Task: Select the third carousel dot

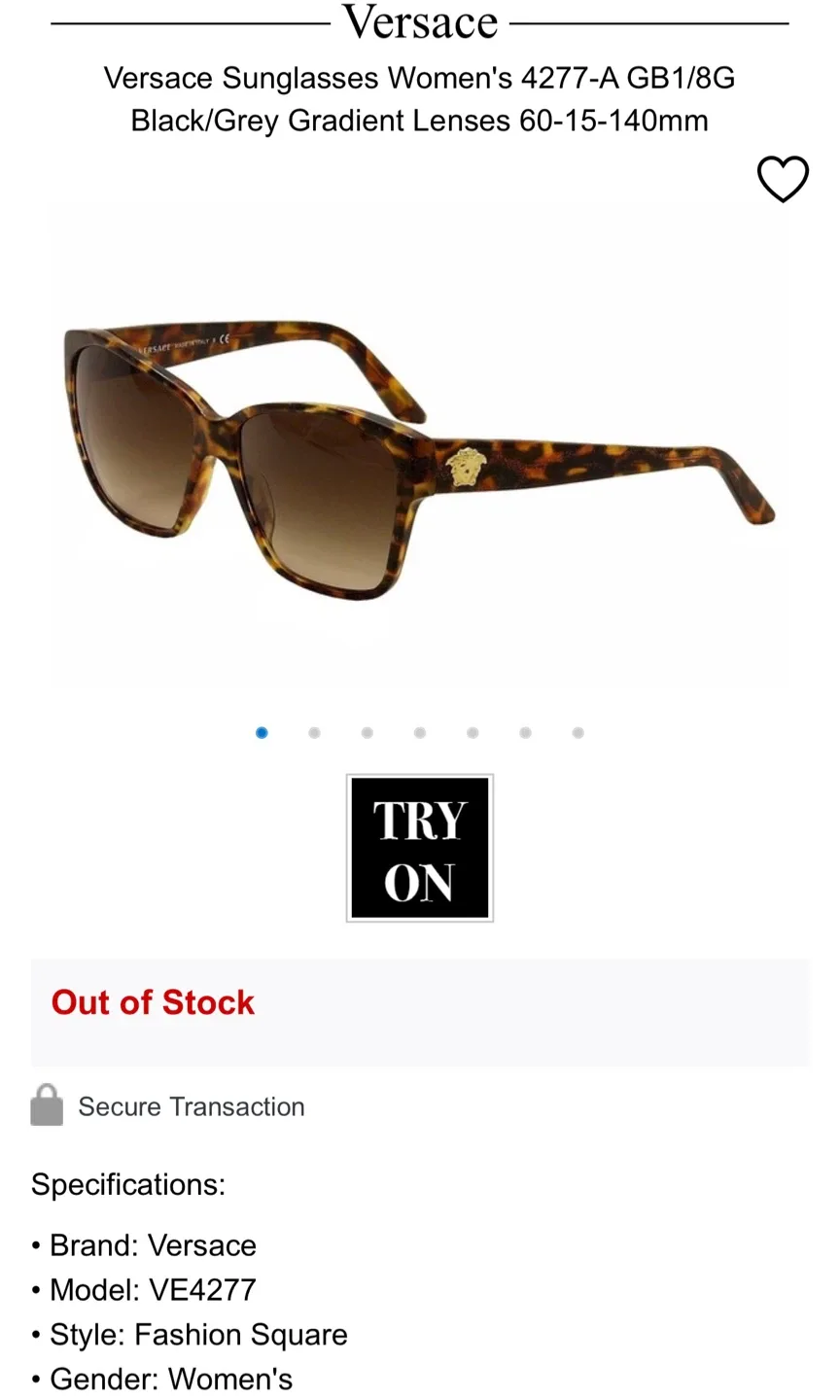Action: (x=367, y=732)
